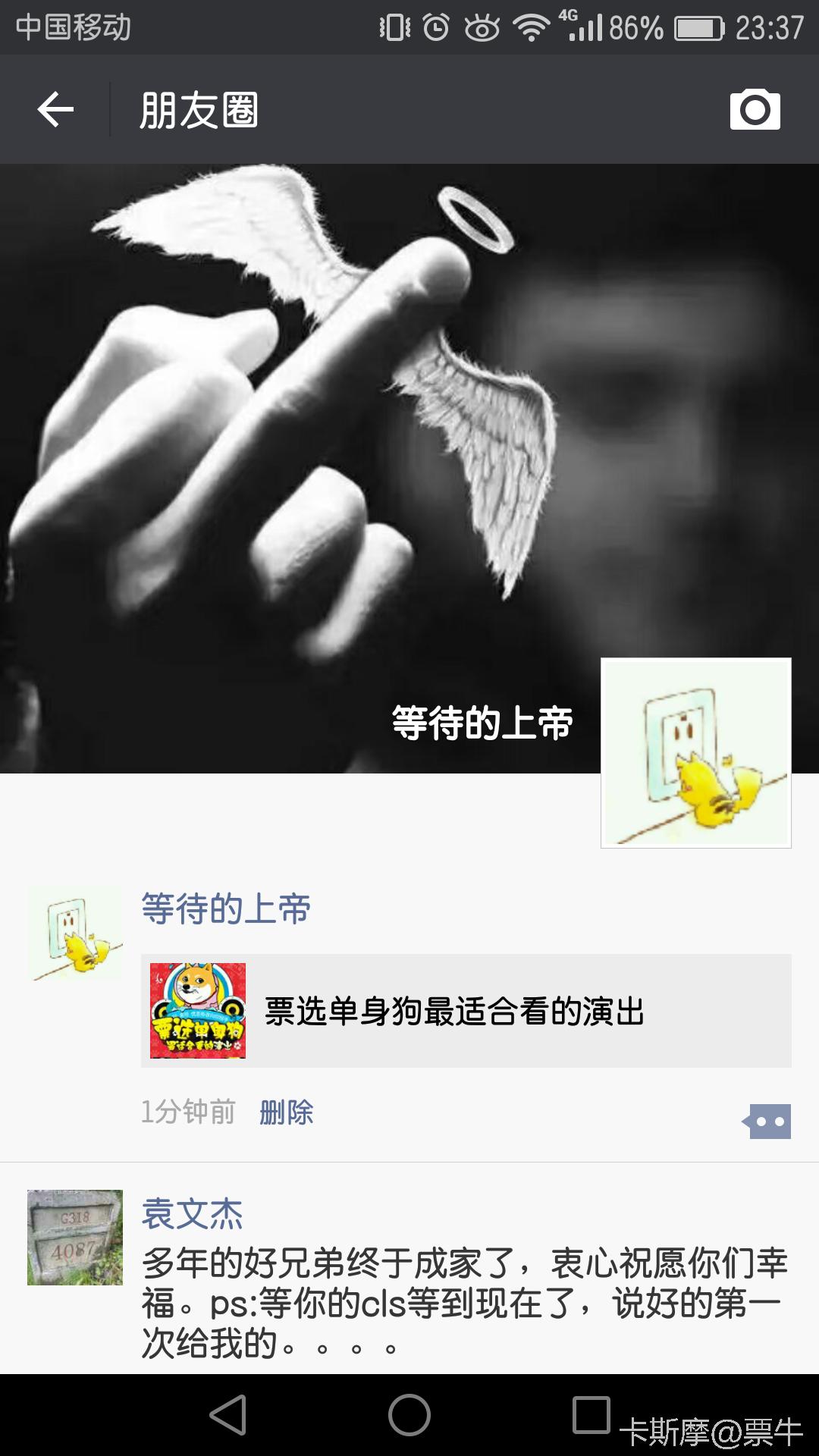Open 袁文杰's avatar
Image resolution: width=819 pixels, height=1456 pixels.
coord(75,1238)
